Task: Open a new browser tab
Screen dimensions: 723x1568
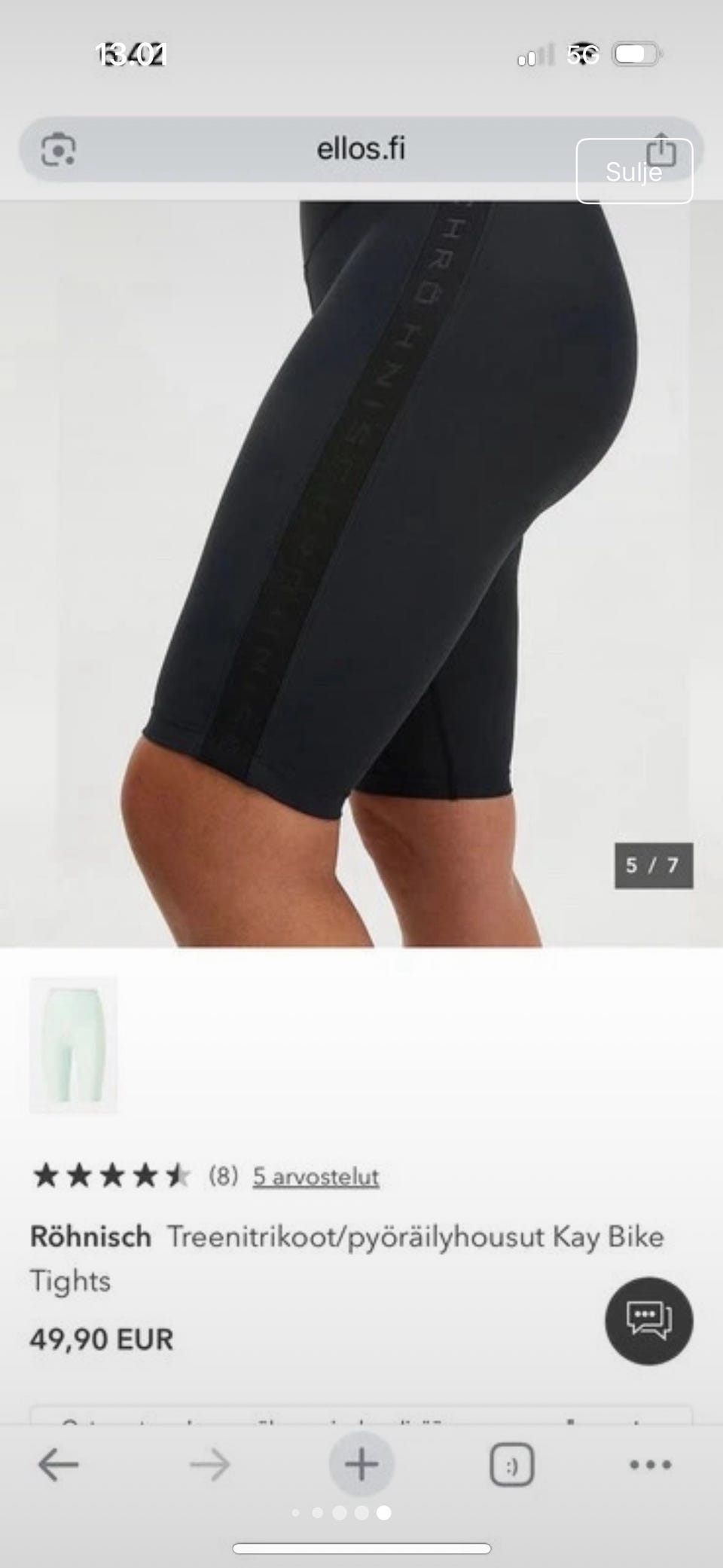Action: pyautogui.click(x=361, y=1465)
